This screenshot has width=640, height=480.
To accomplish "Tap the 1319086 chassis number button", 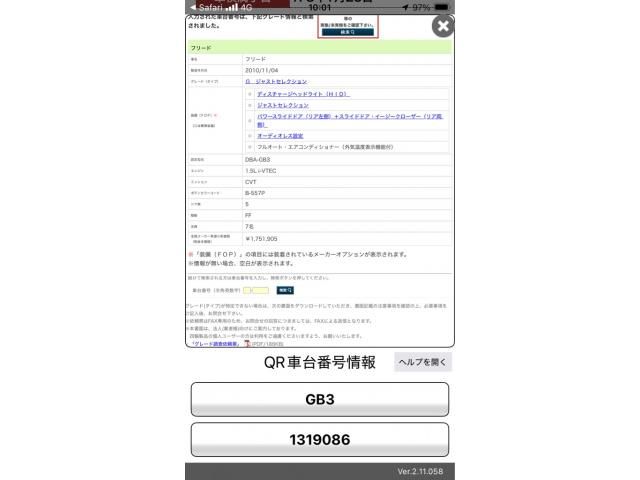I will (x=320, y=439).
